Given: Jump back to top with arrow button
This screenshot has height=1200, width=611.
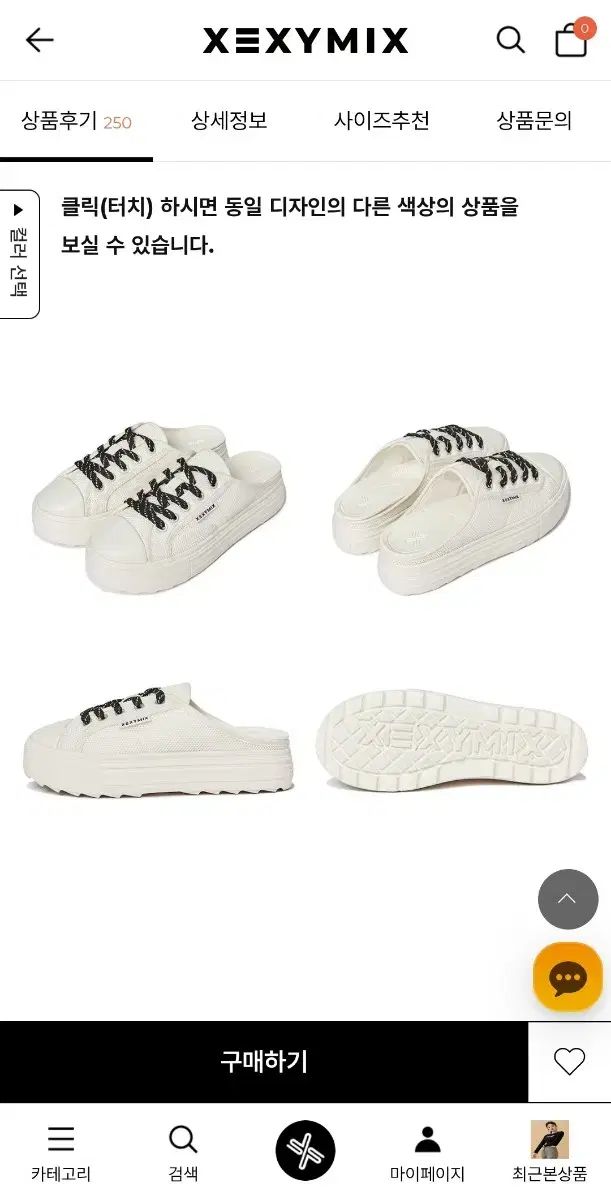Looking at the screenshot, I should point(567,899).
